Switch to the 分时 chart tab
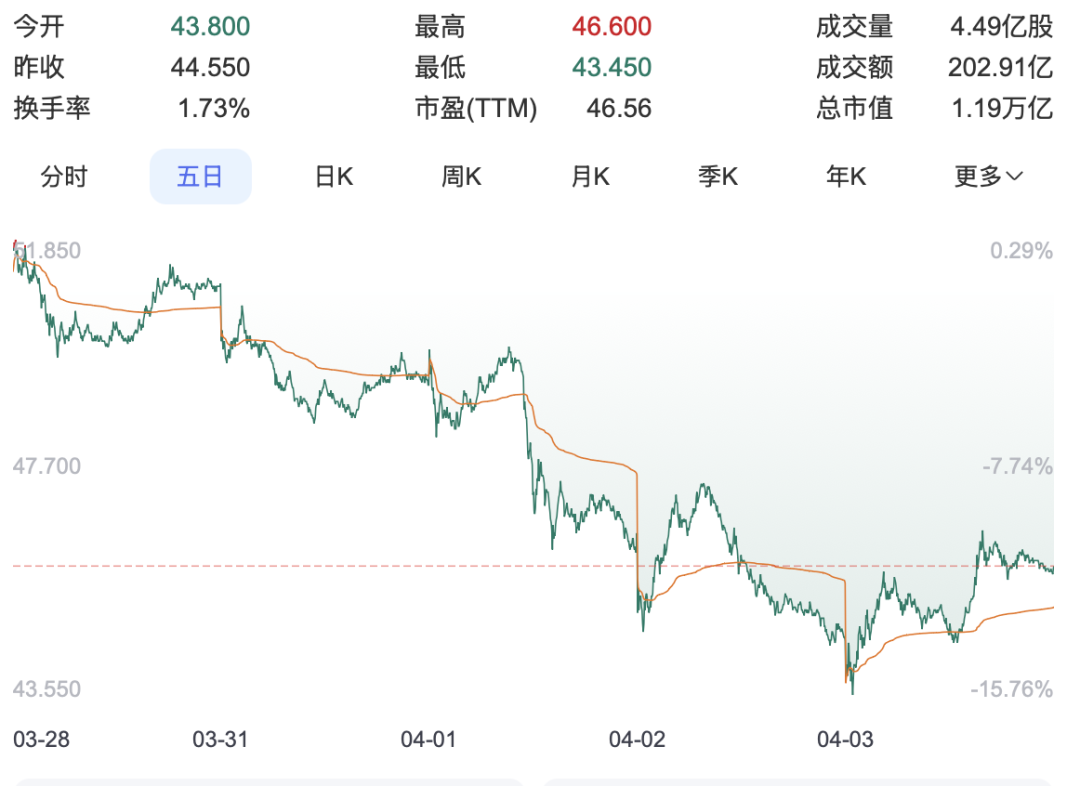Viewport: 1080px width, 786px height. pyautogui.click(x=64, y=177)
